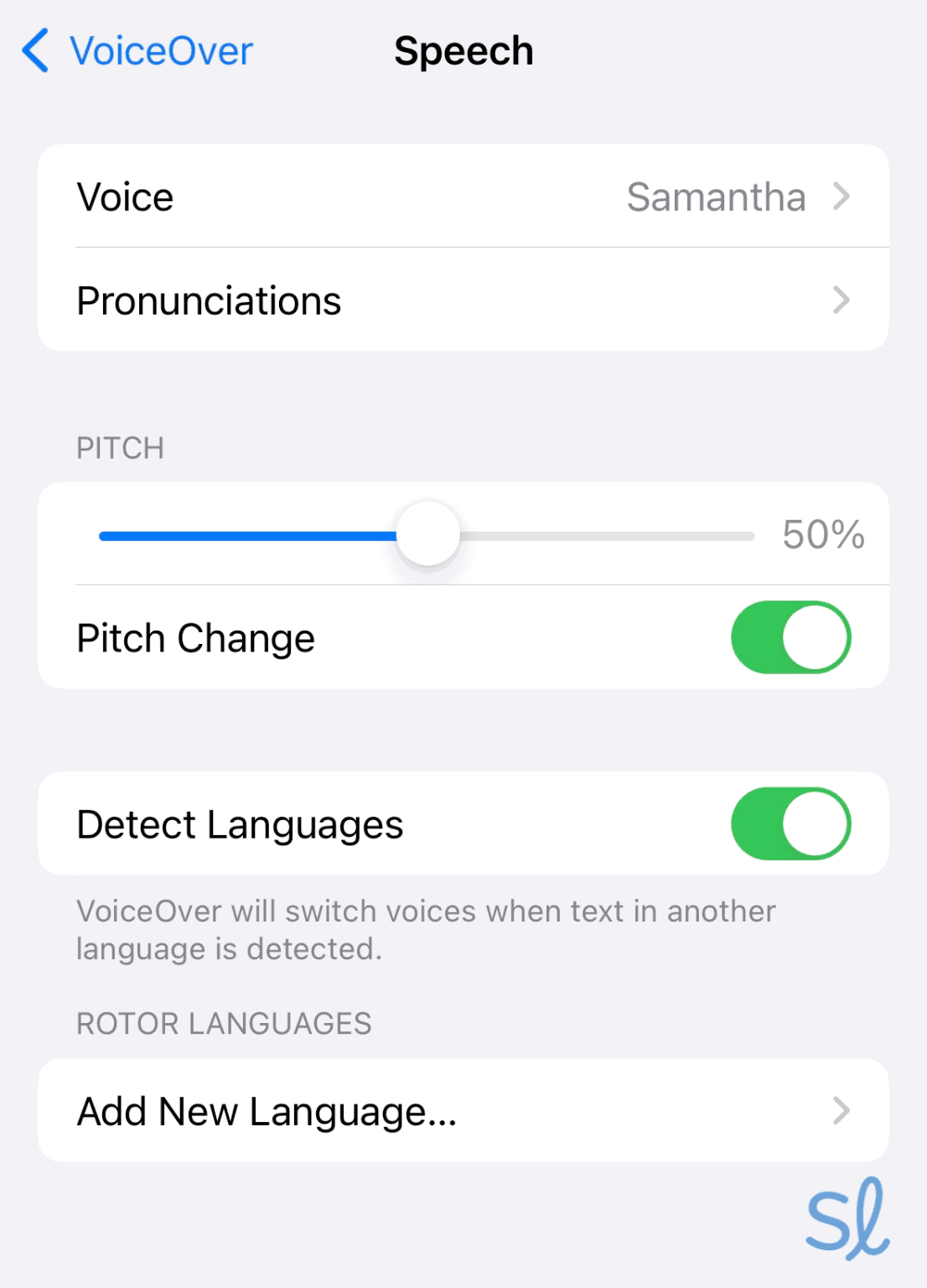Tap the 50% pitch value label
Viewport: 927px width, 1288px height.
pos(824,535)
